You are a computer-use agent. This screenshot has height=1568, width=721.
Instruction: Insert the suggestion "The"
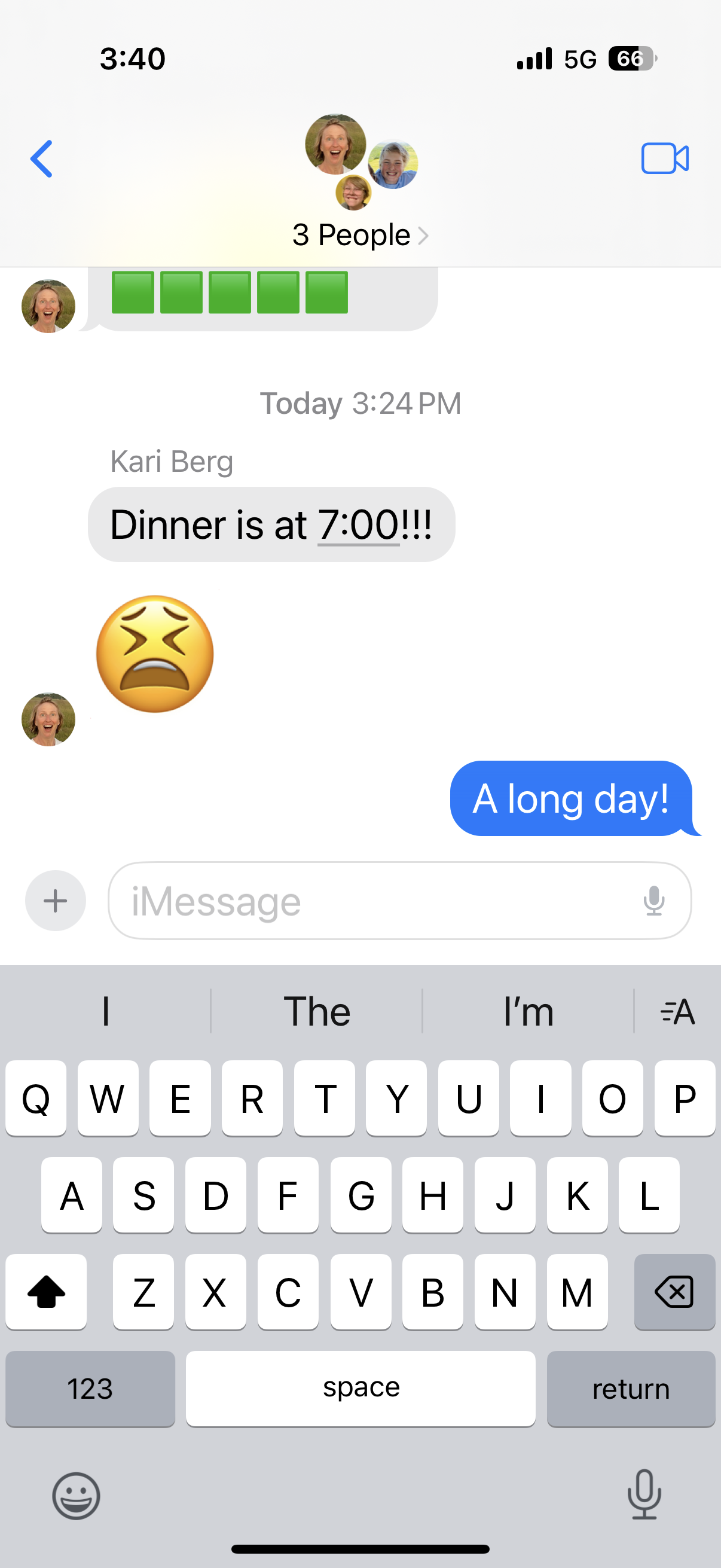pyautogui.click(x=316, y=1012)
